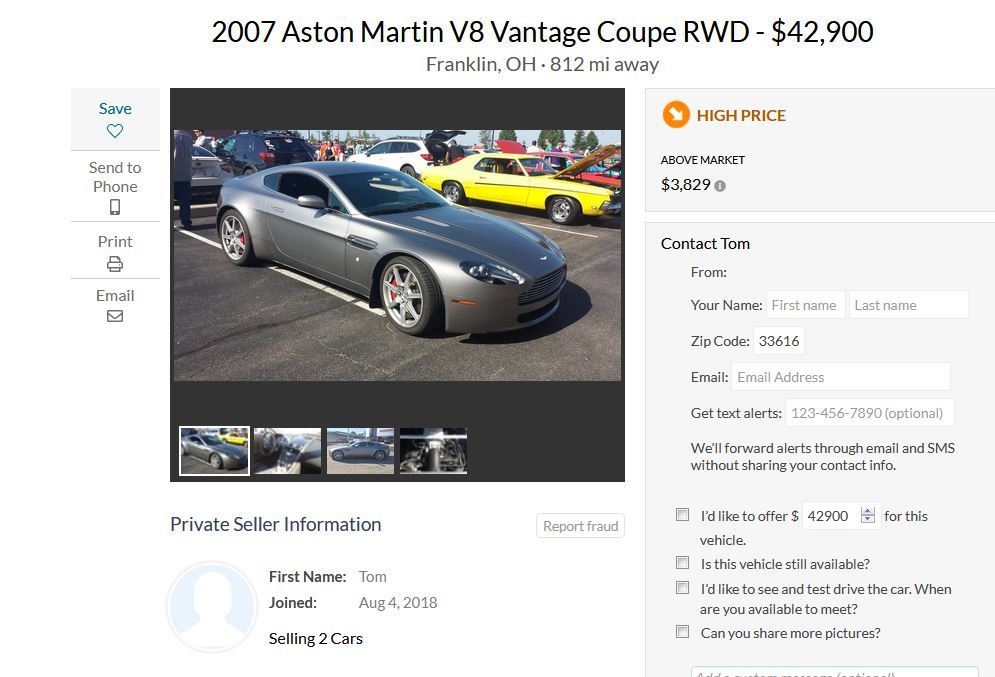Focus the text alerts phone number field
Screen dimensions: 995x677
(868, 413)
